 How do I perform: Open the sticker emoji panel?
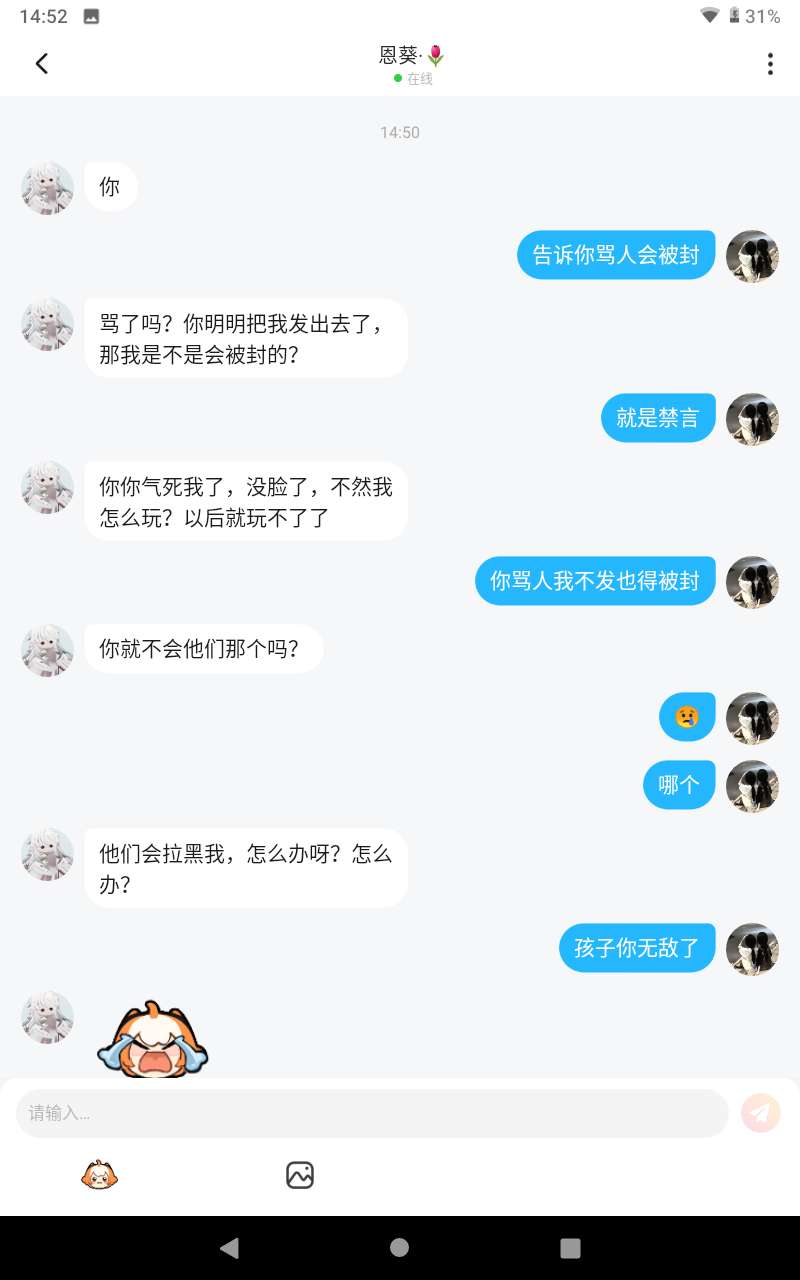(x=99, y=1175)
